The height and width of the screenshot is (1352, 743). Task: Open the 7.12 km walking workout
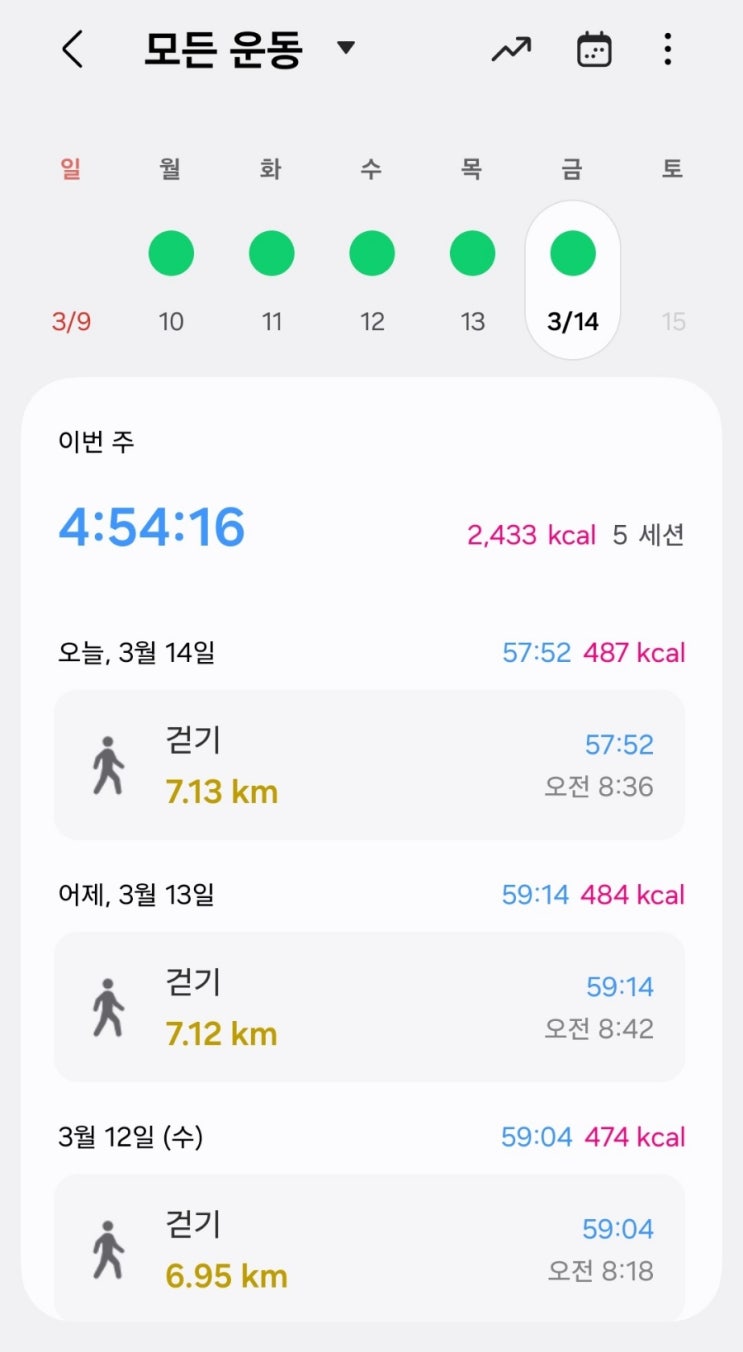[x=369, y=1007]
